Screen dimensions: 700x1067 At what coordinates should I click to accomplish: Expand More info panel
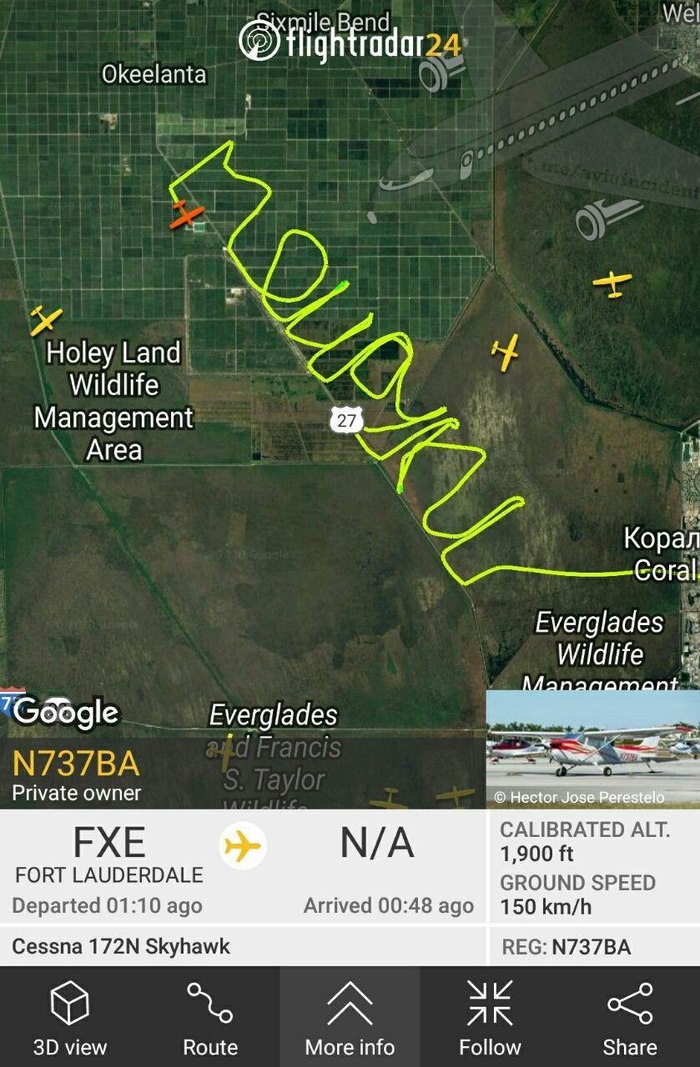(x=349, y=1017)
